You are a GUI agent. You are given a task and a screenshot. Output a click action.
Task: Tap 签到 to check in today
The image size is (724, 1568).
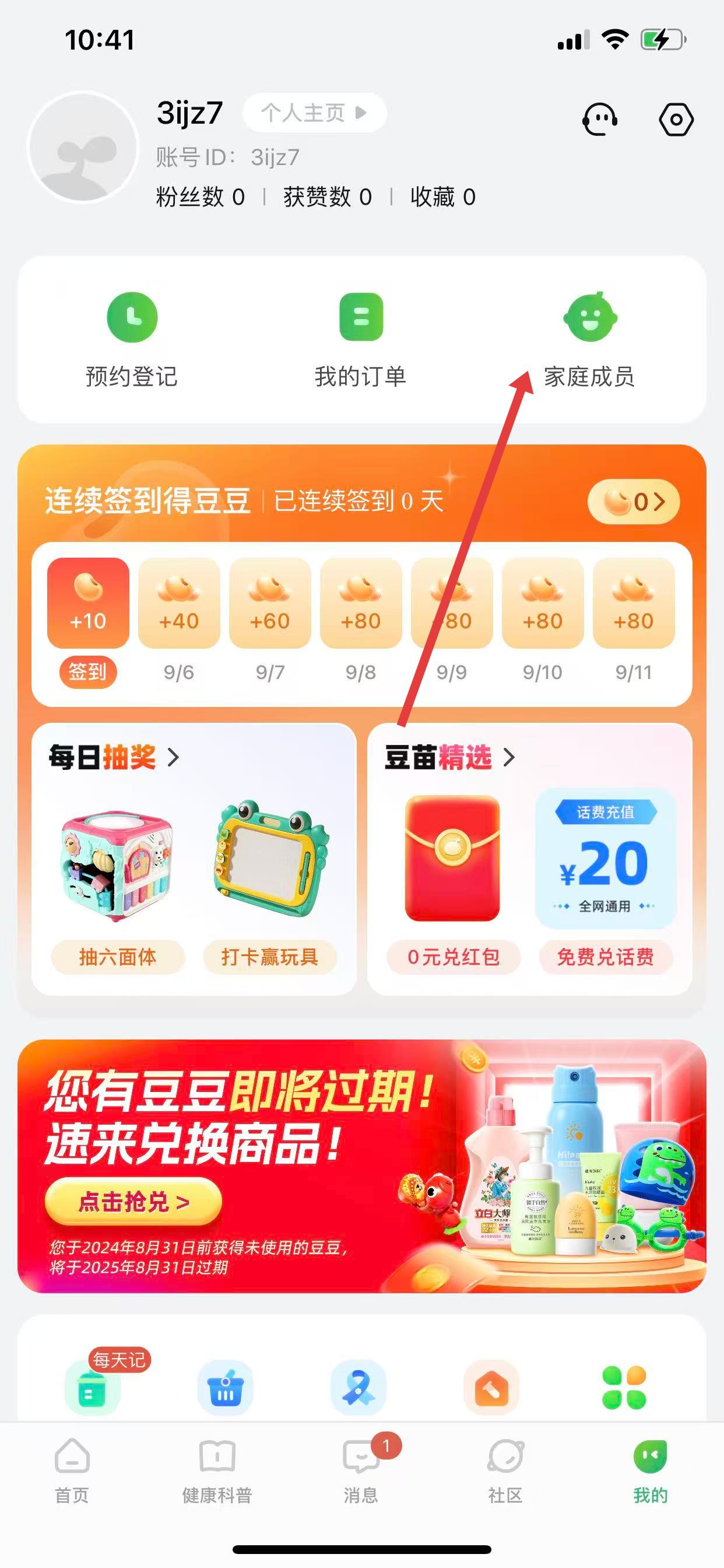click(x=87, y=672)
